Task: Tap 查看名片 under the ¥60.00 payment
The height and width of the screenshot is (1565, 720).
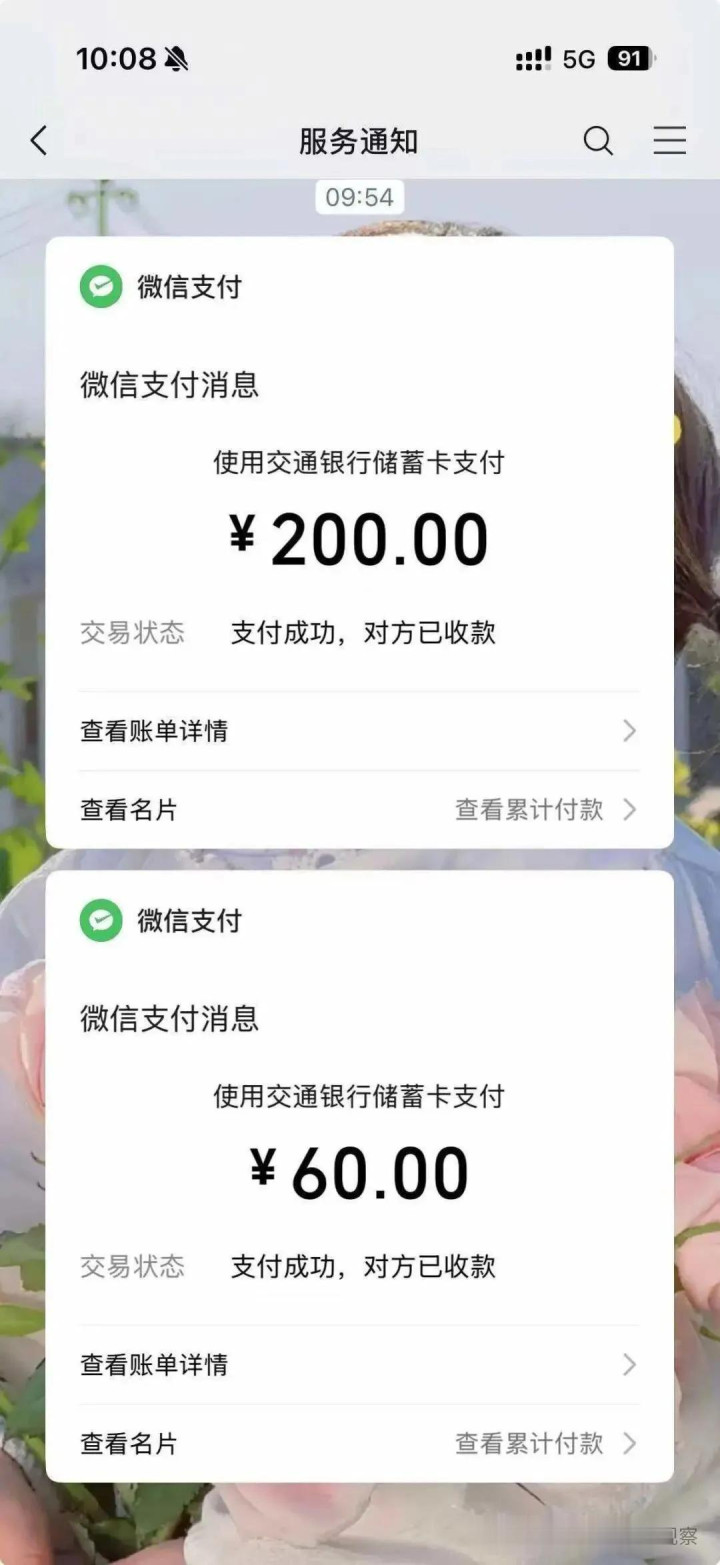Action: [x=129, y=1443]
